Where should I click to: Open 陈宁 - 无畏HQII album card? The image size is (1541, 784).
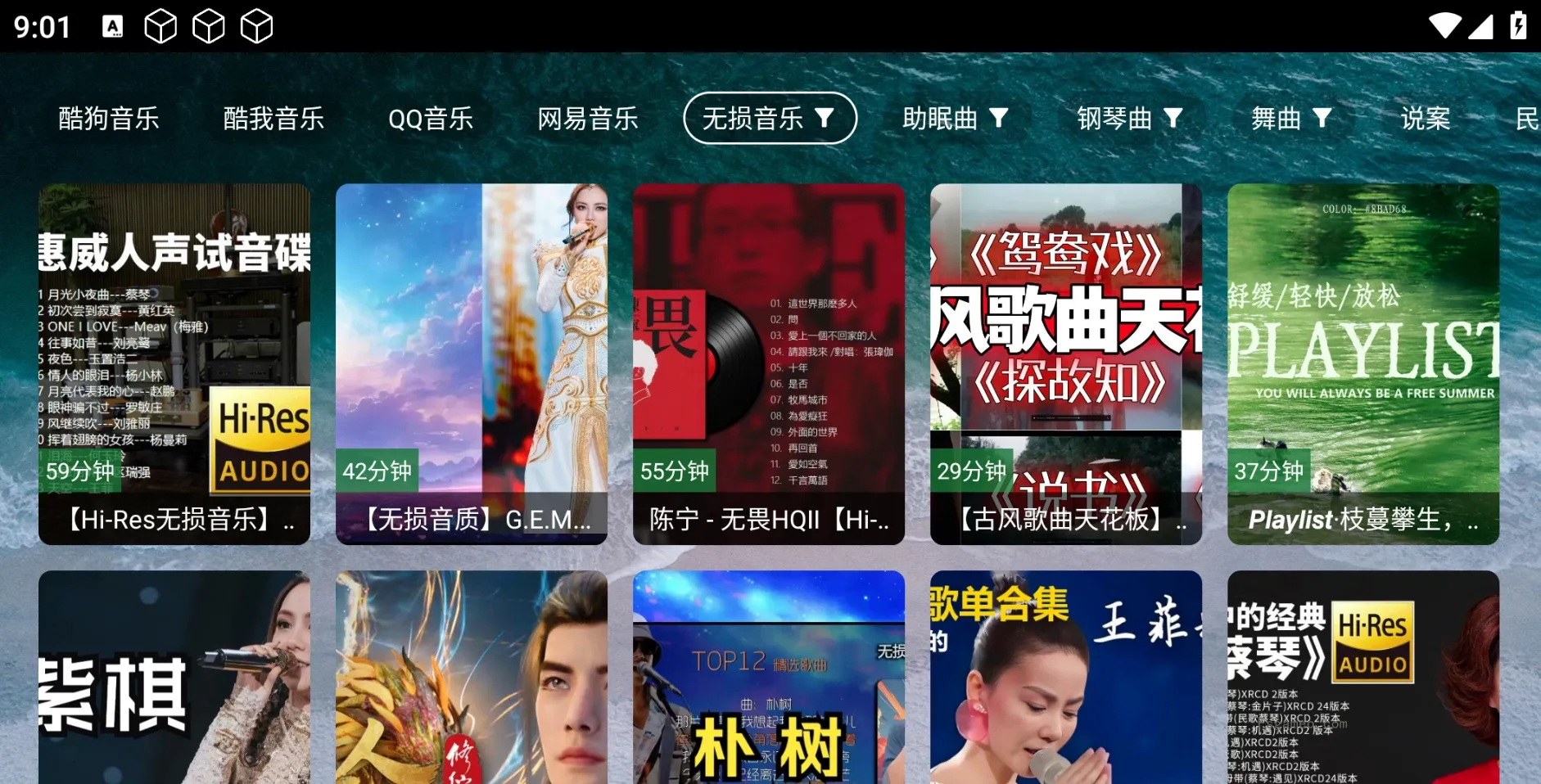(769, 364)
